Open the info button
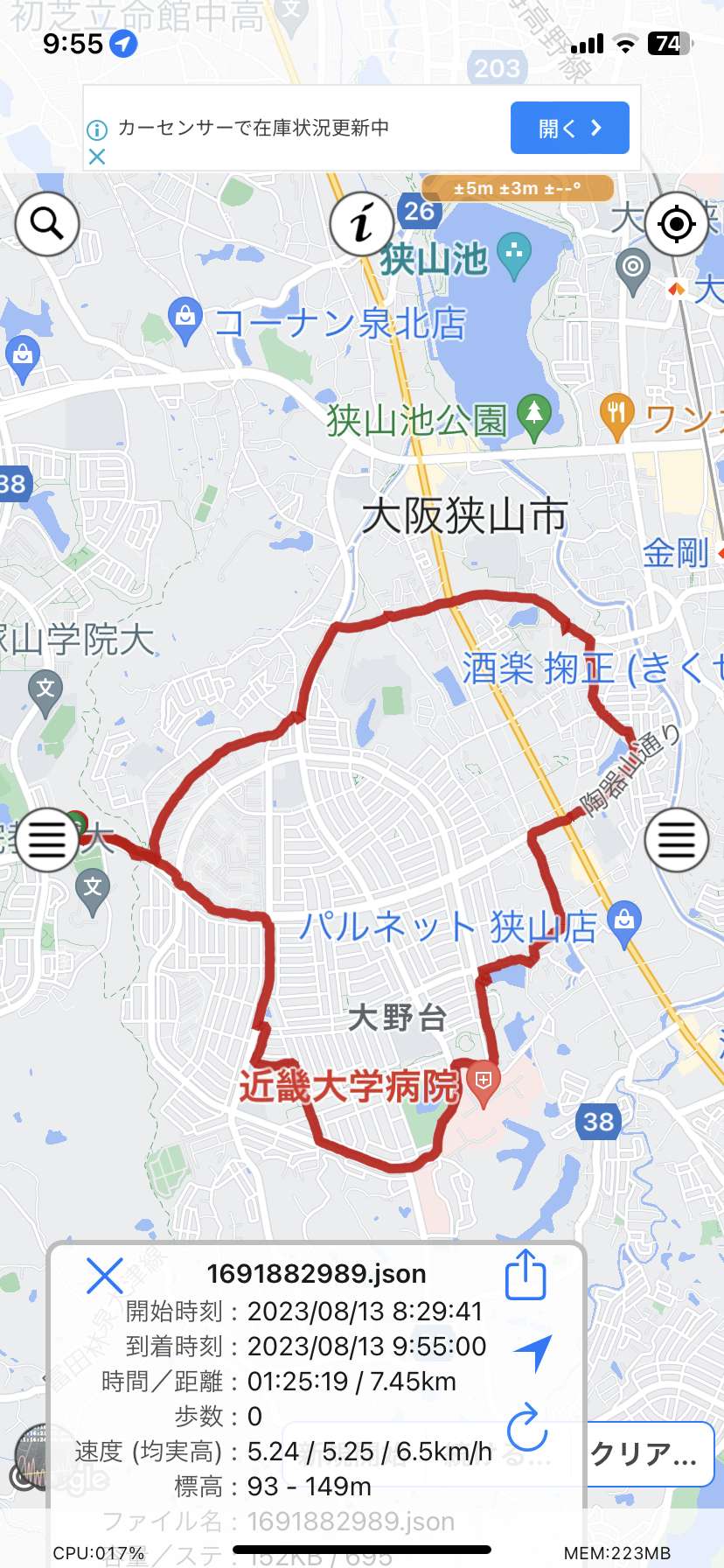This screenshot has height=1568, width=724. [362, 224]
